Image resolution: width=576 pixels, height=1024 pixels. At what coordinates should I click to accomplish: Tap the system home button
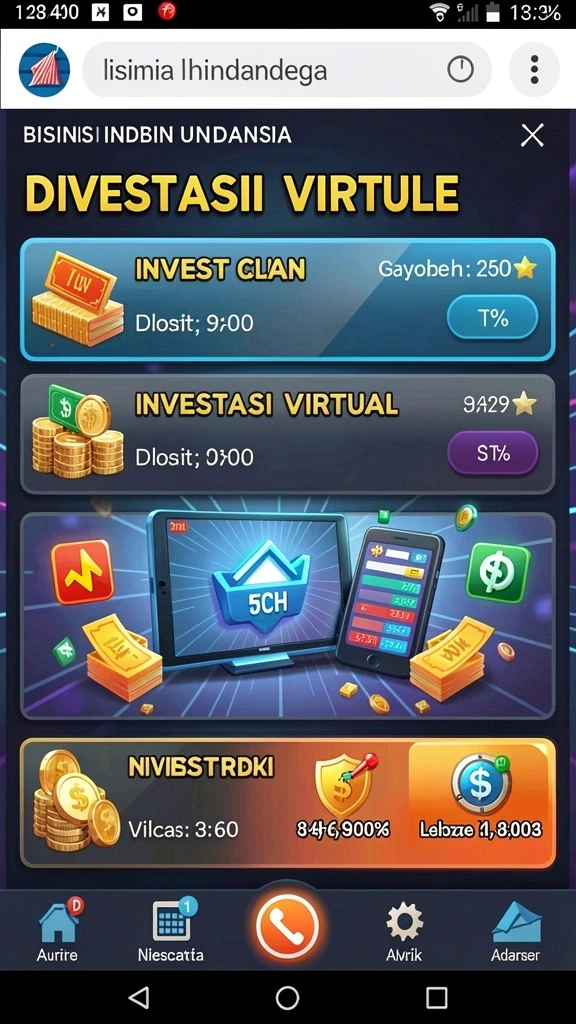(287, 998)
